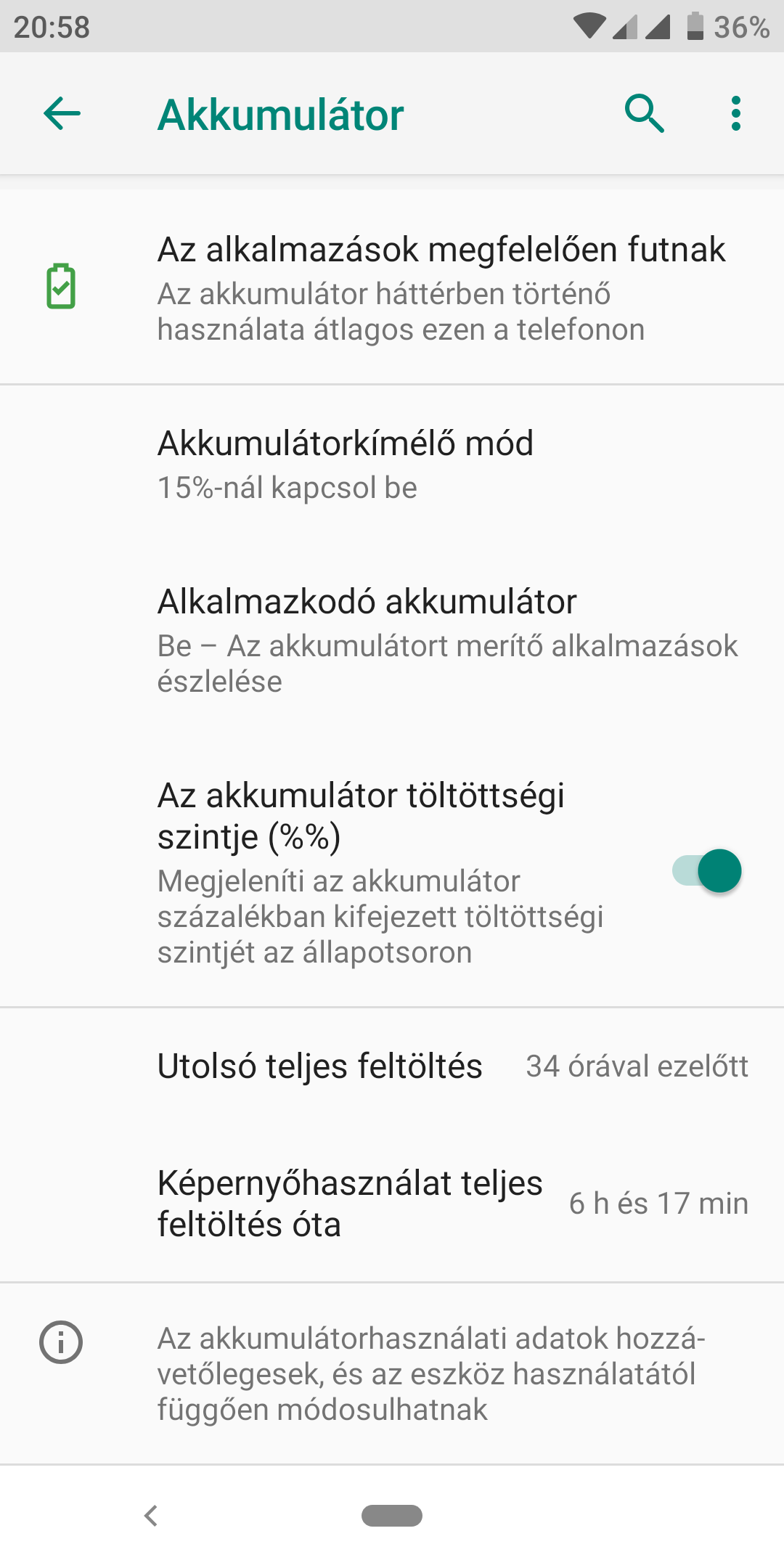
Task: Open search in Akkumulátor settings
Action: [645, 113]
